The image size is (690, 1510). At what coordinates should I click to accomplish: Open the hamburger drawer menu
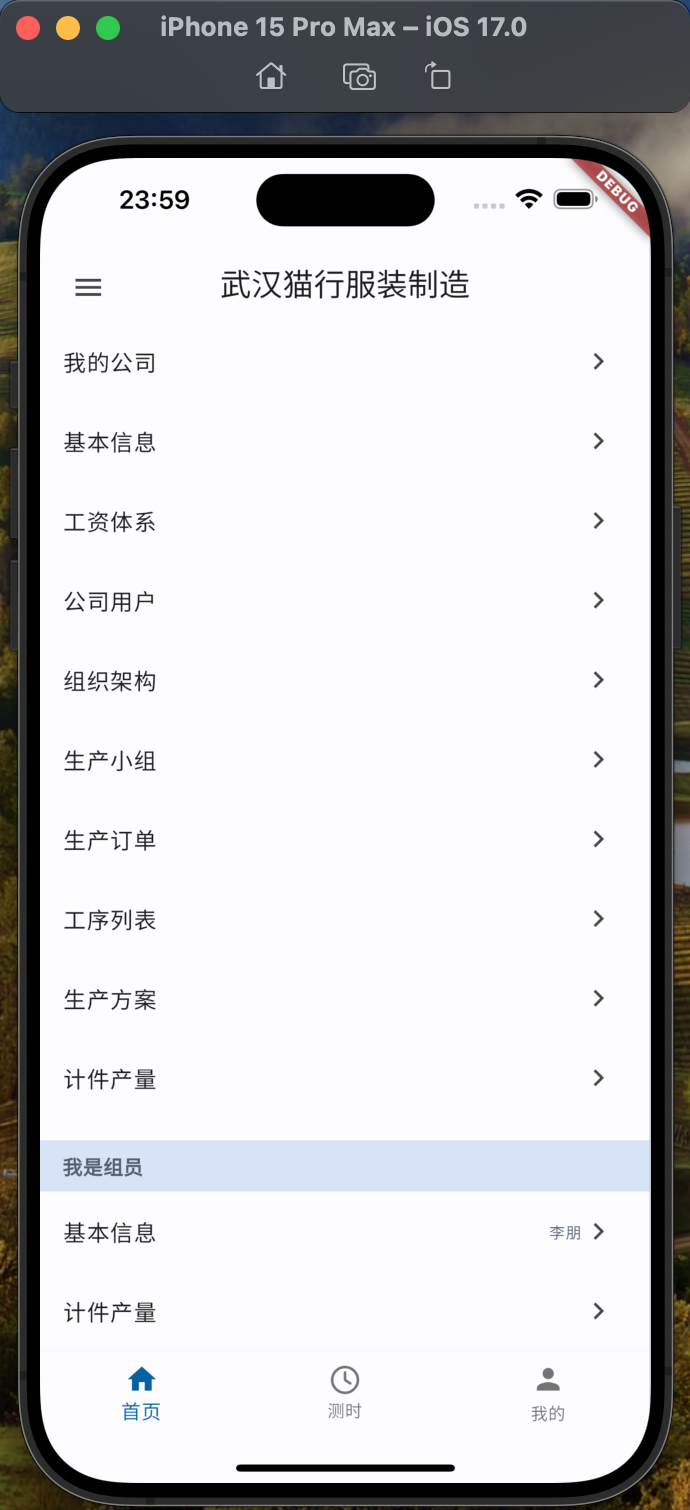pos(88,287)
